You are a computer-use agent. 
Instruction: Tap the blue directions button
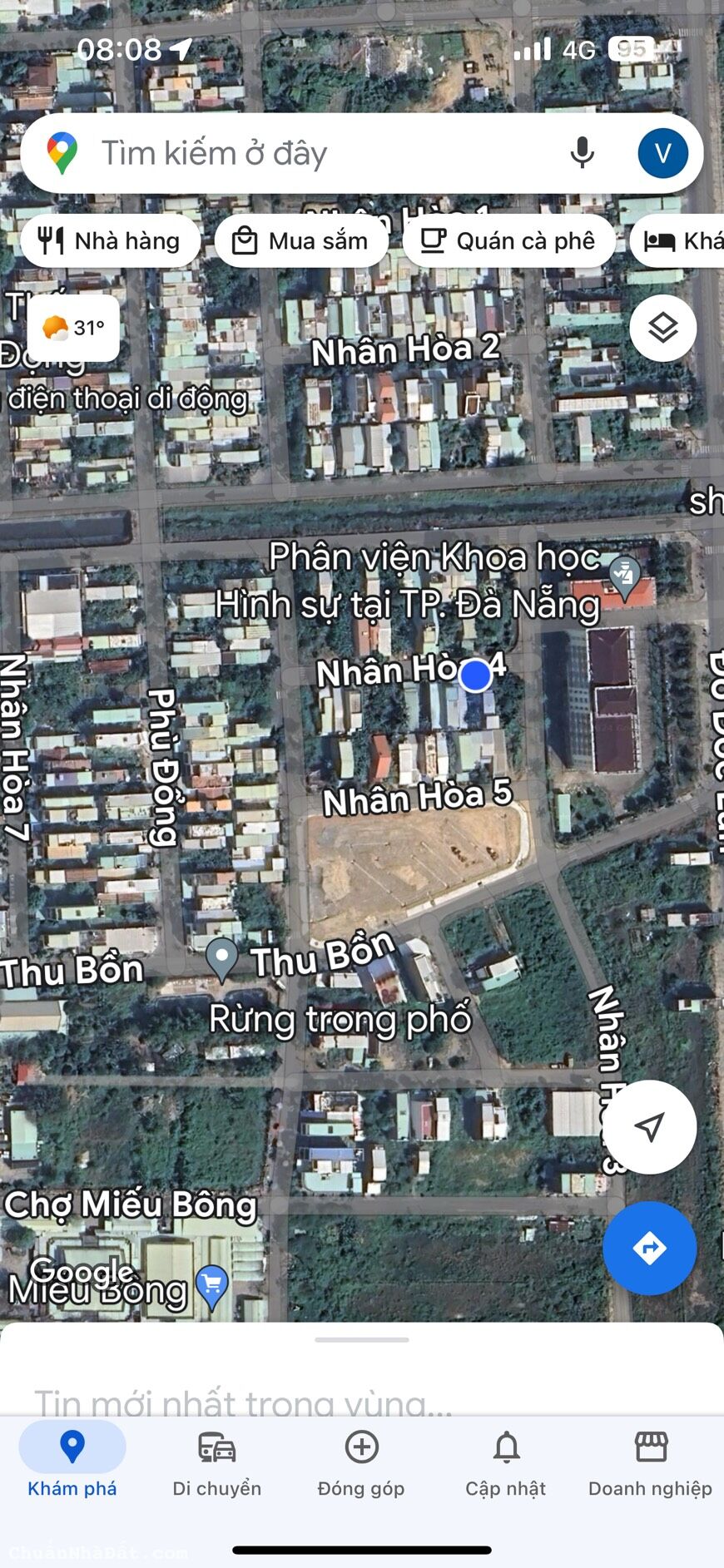point(649,1248)
